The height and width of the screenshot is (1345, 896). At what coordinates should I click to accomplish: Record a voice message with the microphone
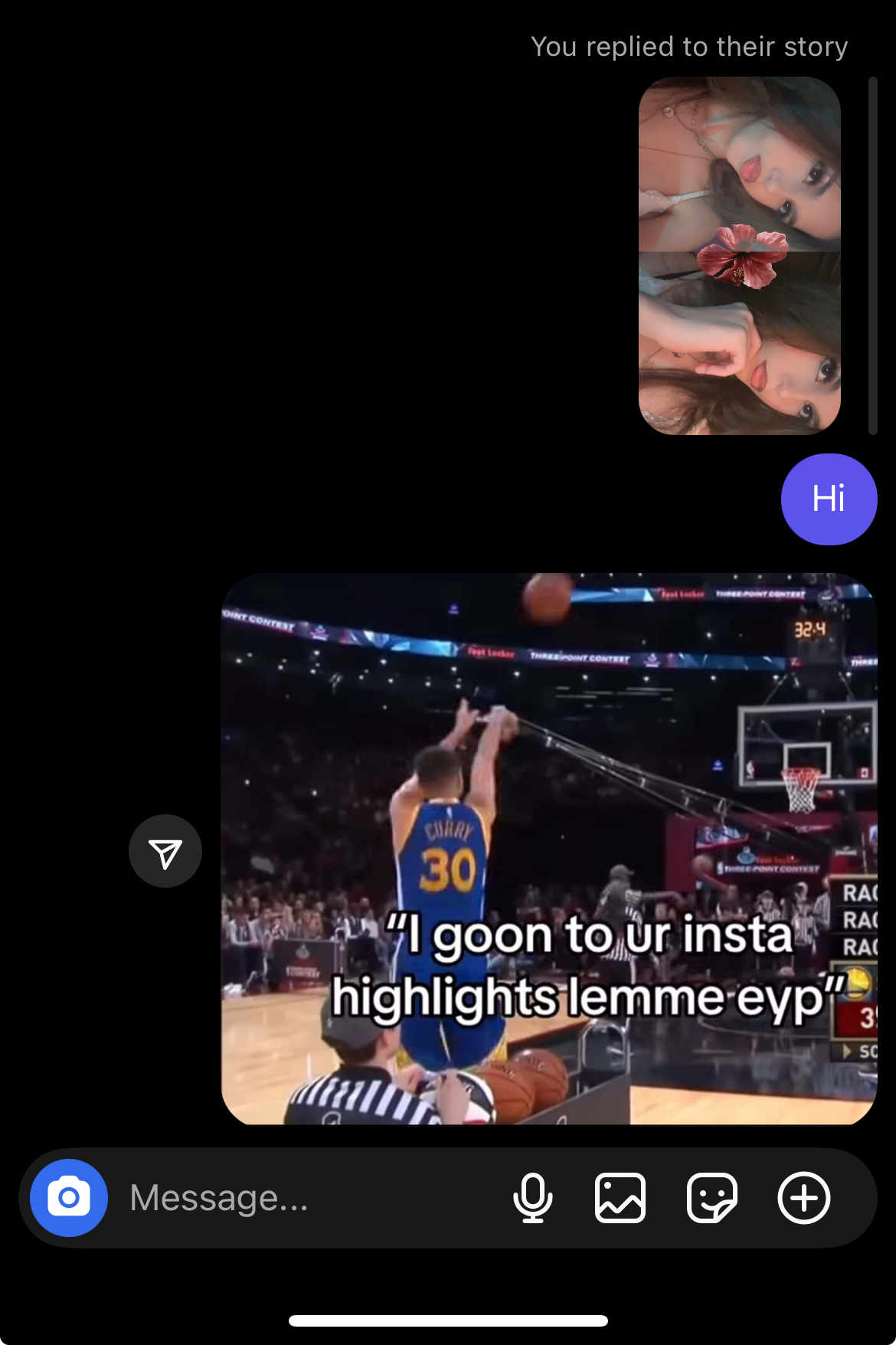(x=532, y=1198)
